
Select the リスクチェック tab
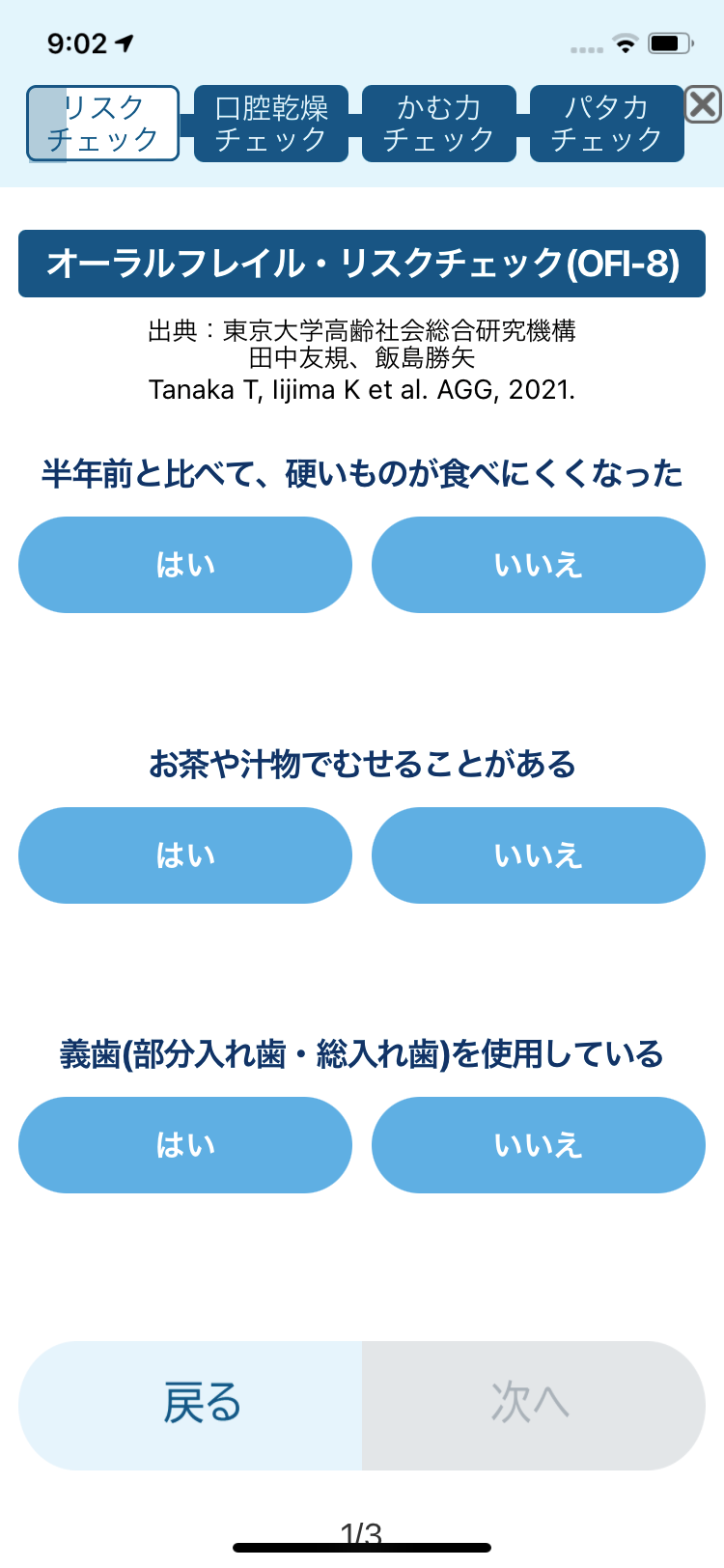click(x=102, y=124)
